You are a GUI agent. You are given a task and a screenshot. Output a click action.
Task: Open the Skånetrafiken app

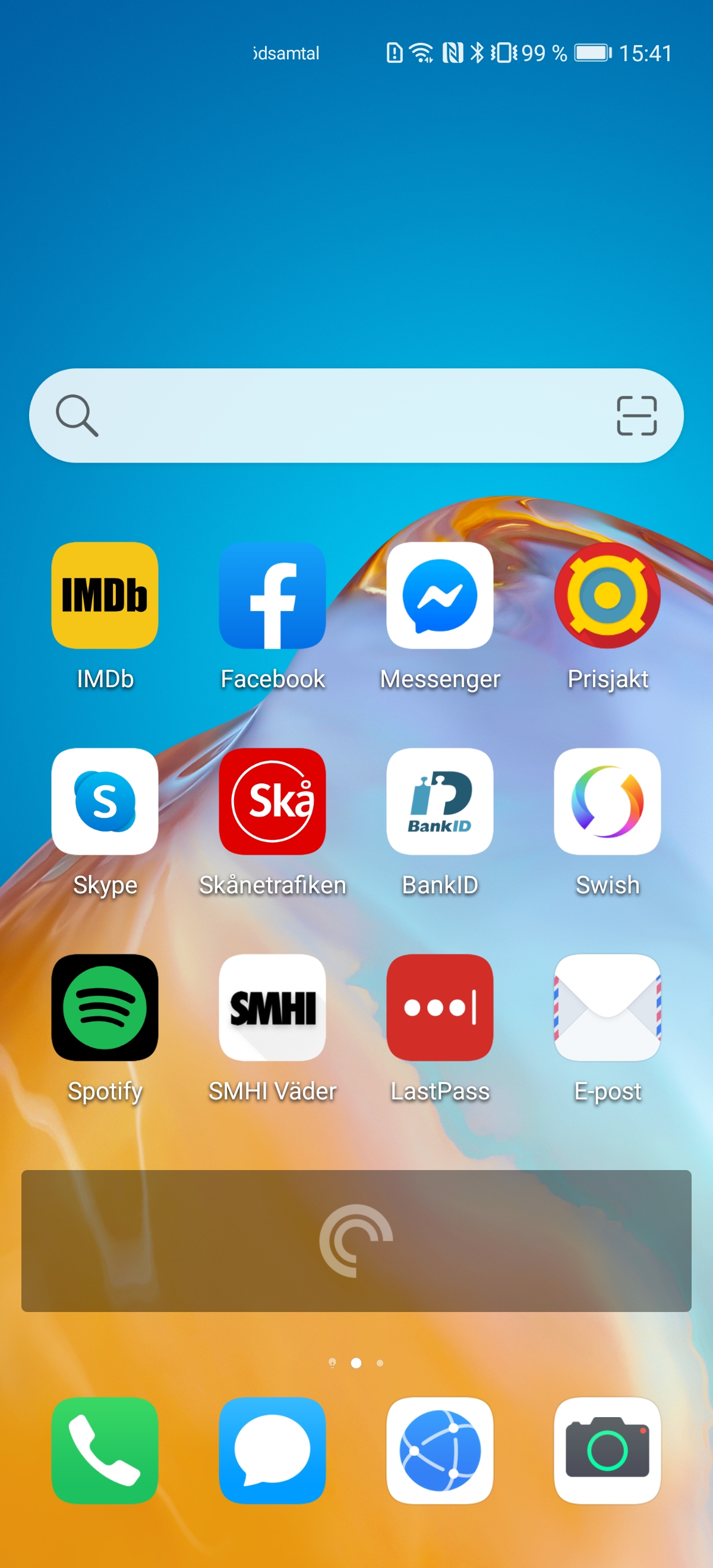point(272,801)
